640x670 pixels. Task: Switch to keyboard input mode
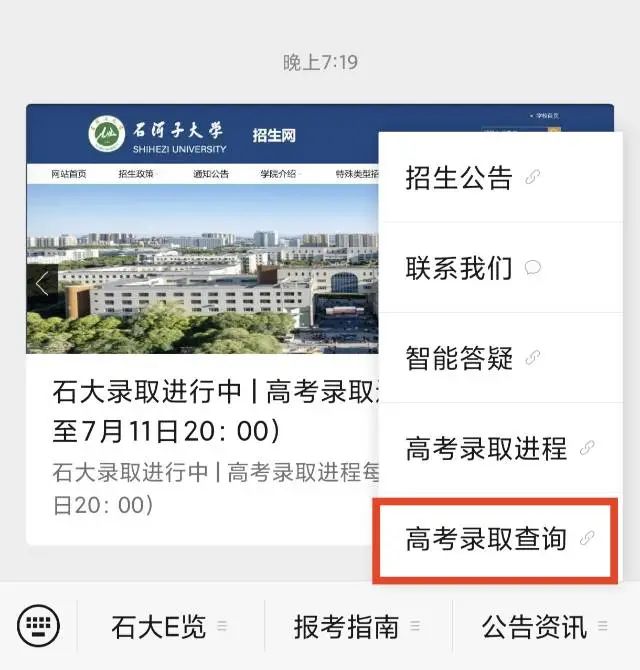[39, 627]
